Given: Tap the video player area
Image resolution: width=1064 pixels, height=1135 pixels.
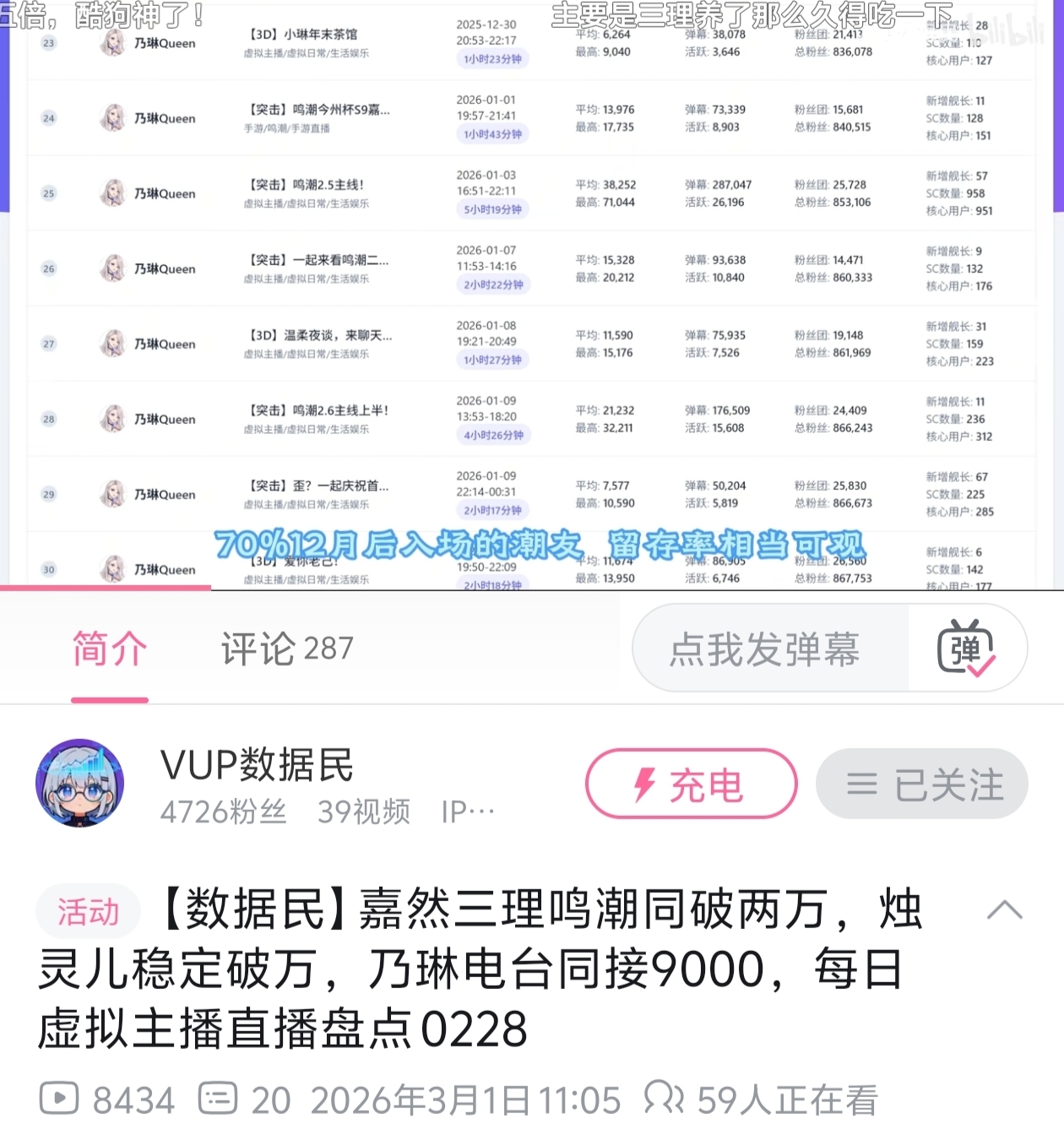Looking at the screenshot, I should click(532, 296).
